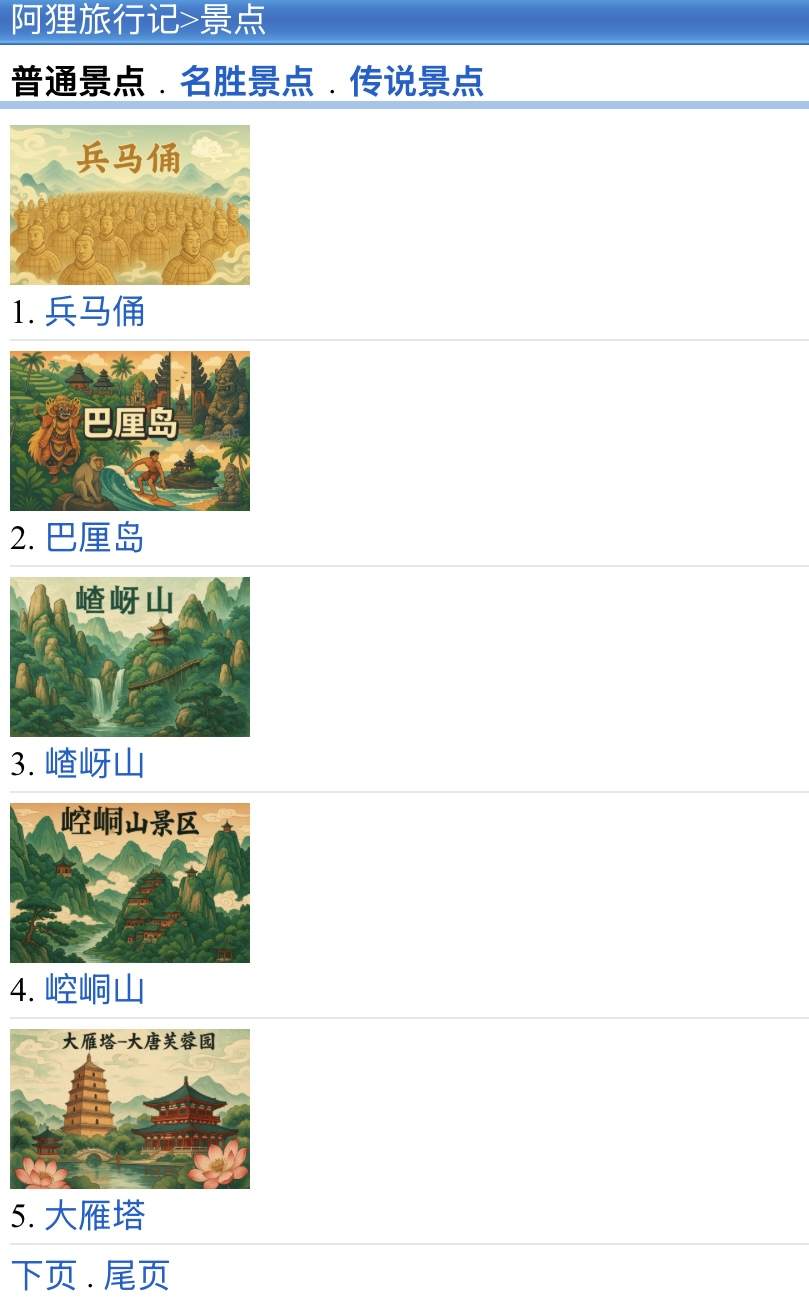Open the 巴厘岛 picture tile
The image size is (809, 1297).
coord(130,431)
